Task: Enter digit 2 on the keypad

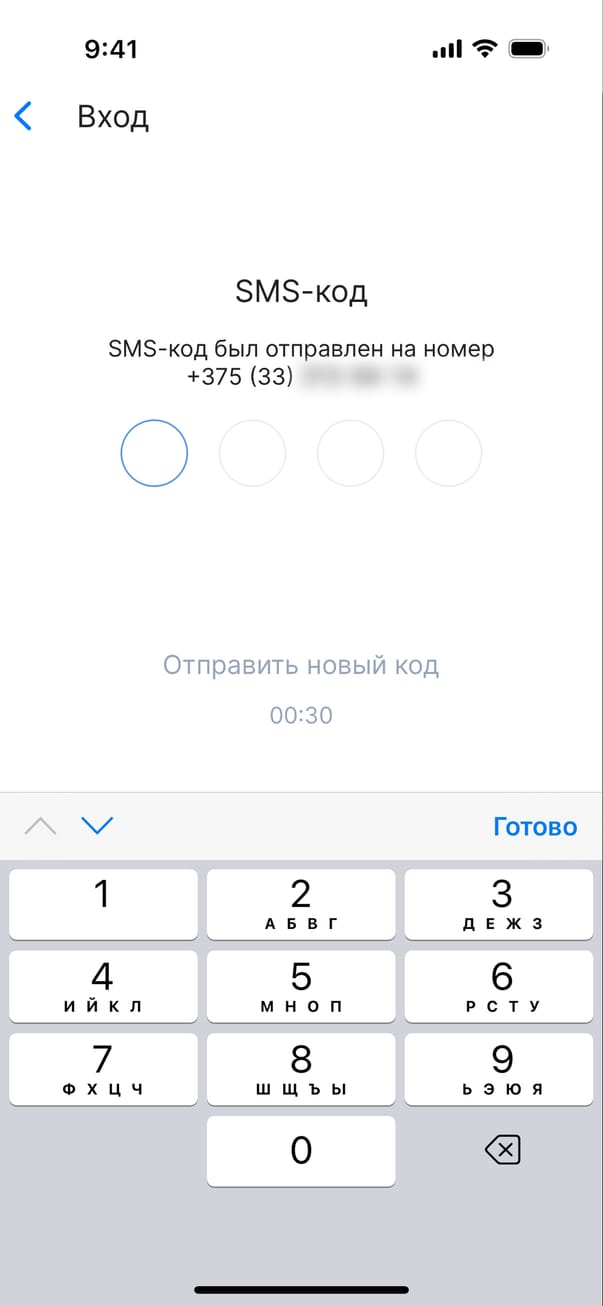Action: [301, 904]
